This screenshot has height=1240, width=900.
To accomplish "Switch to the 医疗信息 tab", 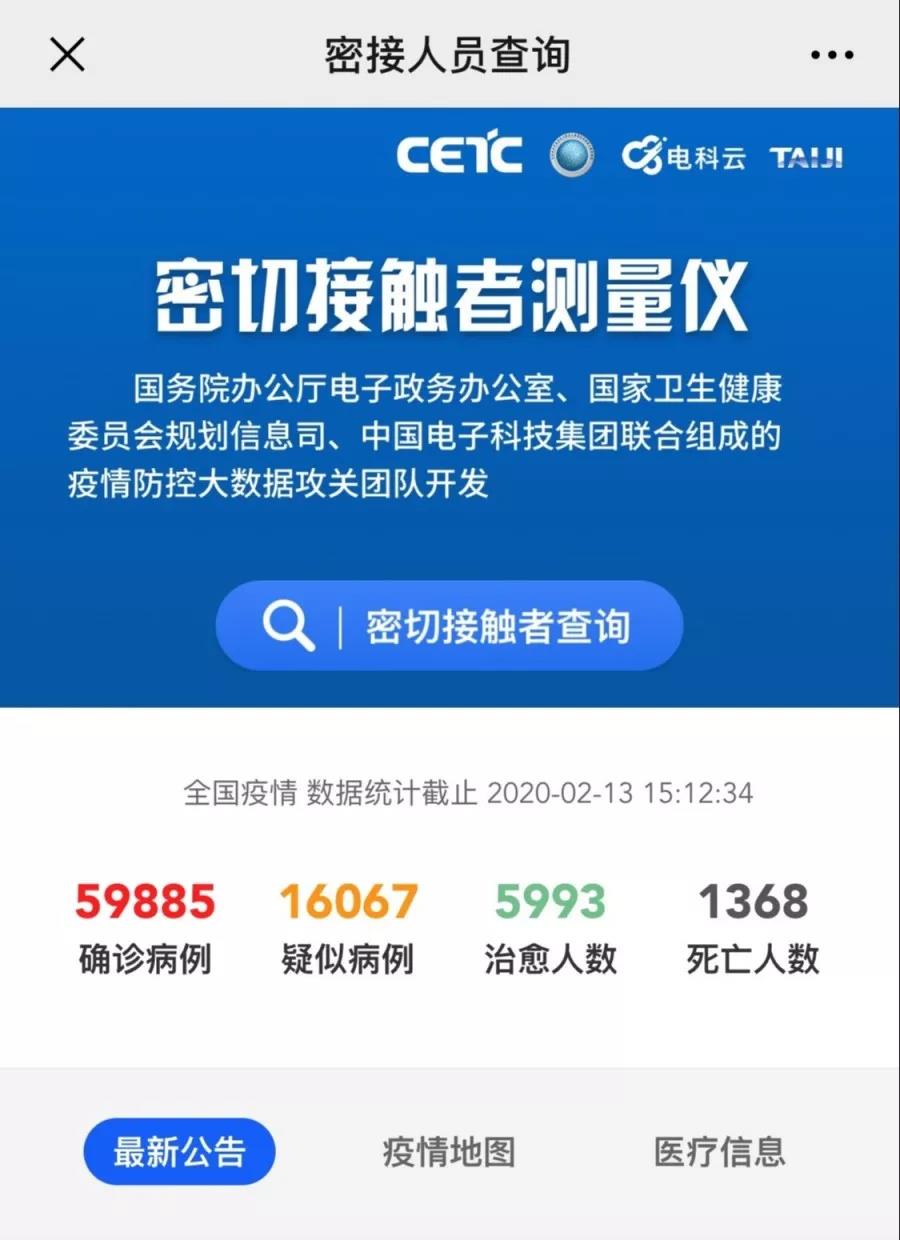I will pos(719,1151).
